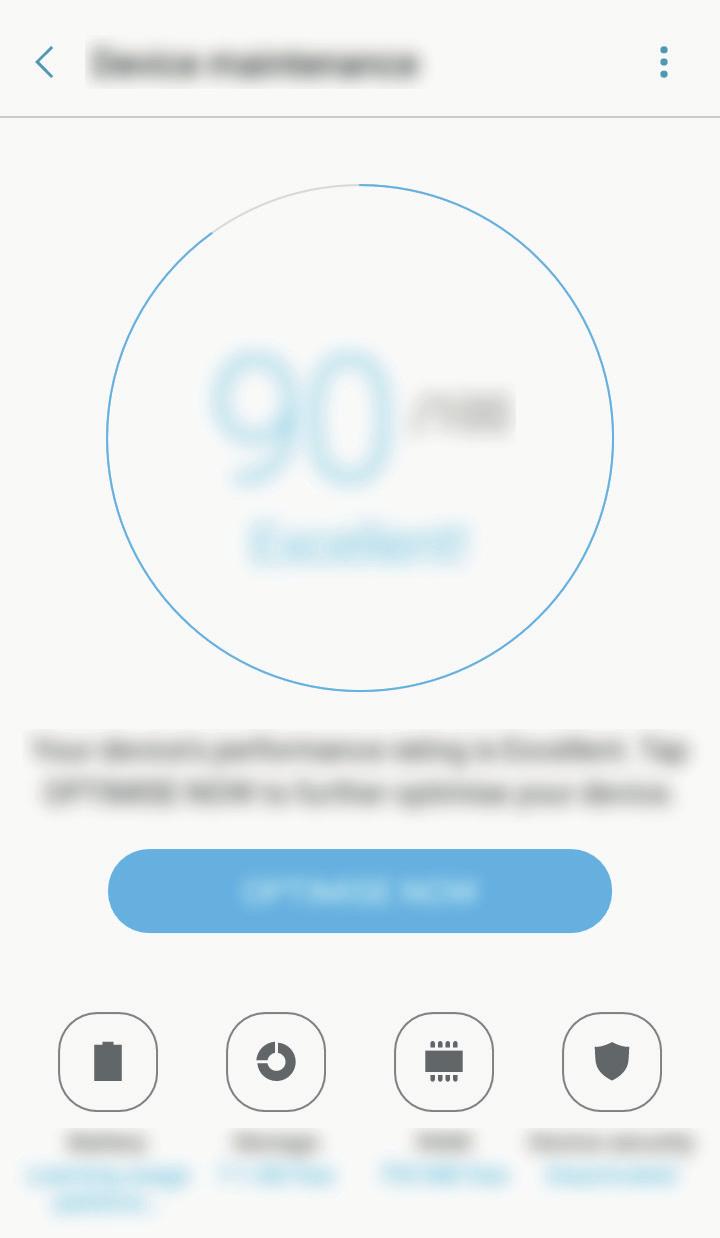This screenshot has height=1238, width=720.
Task: Tap the Optimise Now button
Action: [x=360, y=891]
